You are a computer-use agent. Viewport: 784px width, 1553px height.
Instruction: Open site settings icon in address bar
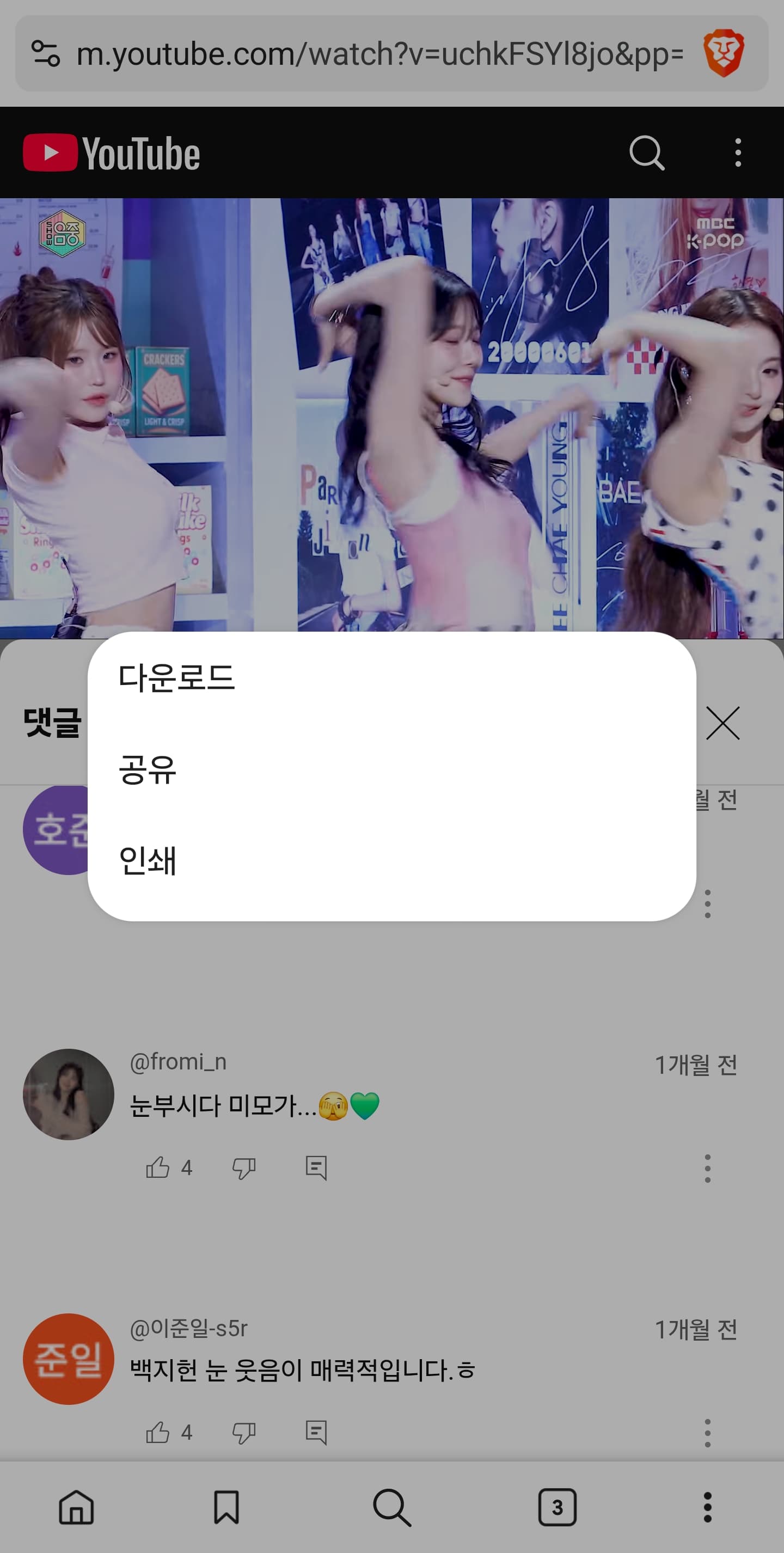46,54
